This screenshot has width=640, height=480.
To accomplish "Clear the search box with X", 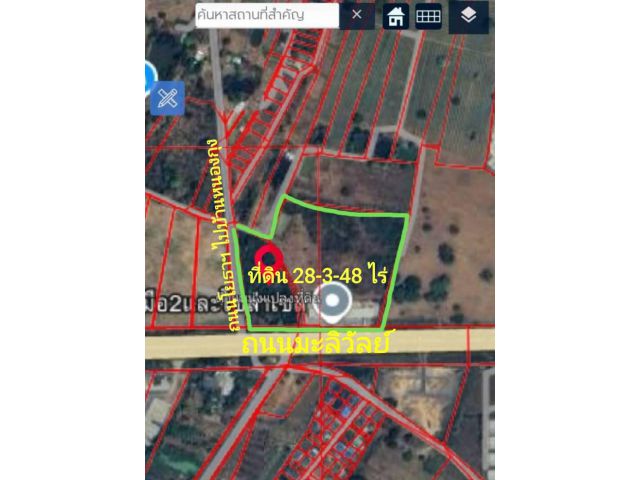I will pos(357,15).
